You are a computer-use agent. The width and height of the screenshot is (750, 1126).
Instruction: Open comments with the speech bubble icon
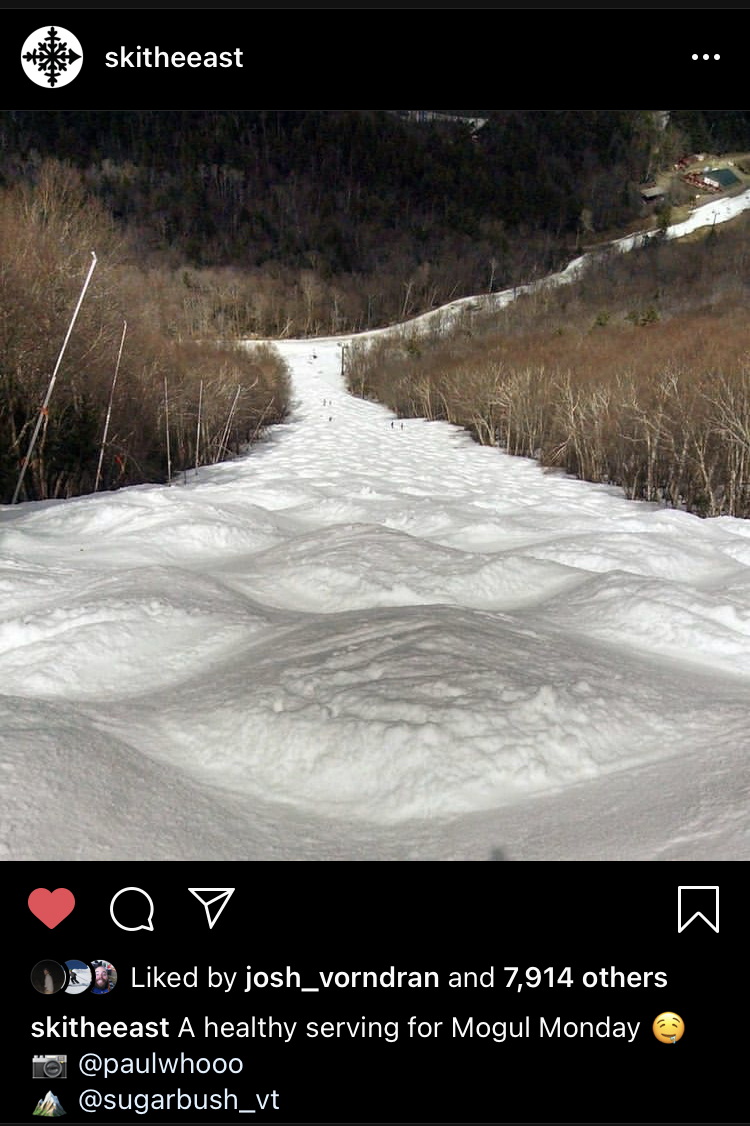(132, 909)
